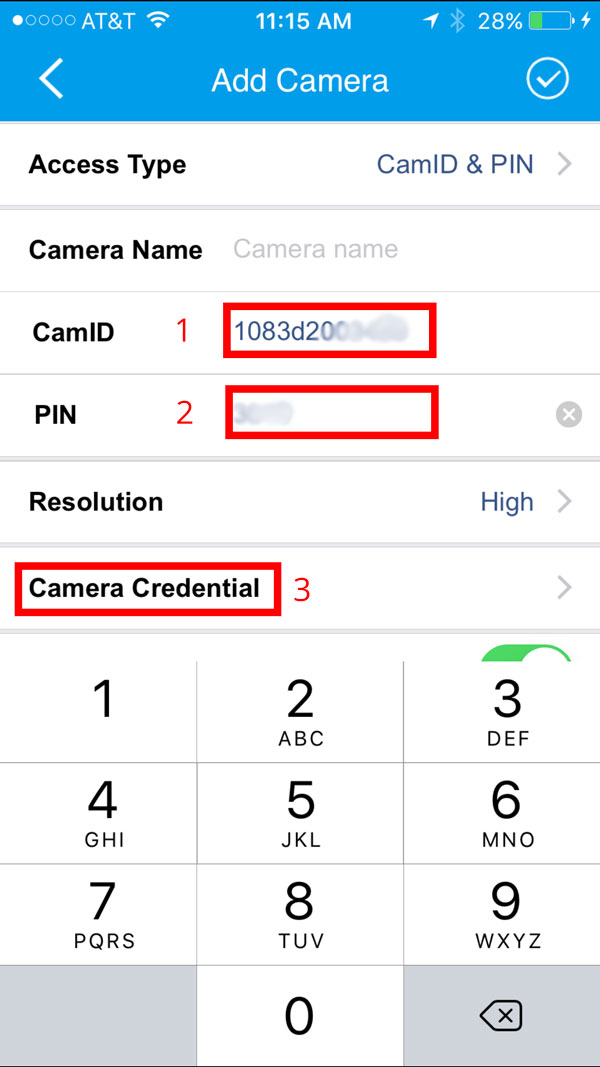Tap keypad digit 1
The height and width of the screenshot is (1067, 600).
pos(98,712)
